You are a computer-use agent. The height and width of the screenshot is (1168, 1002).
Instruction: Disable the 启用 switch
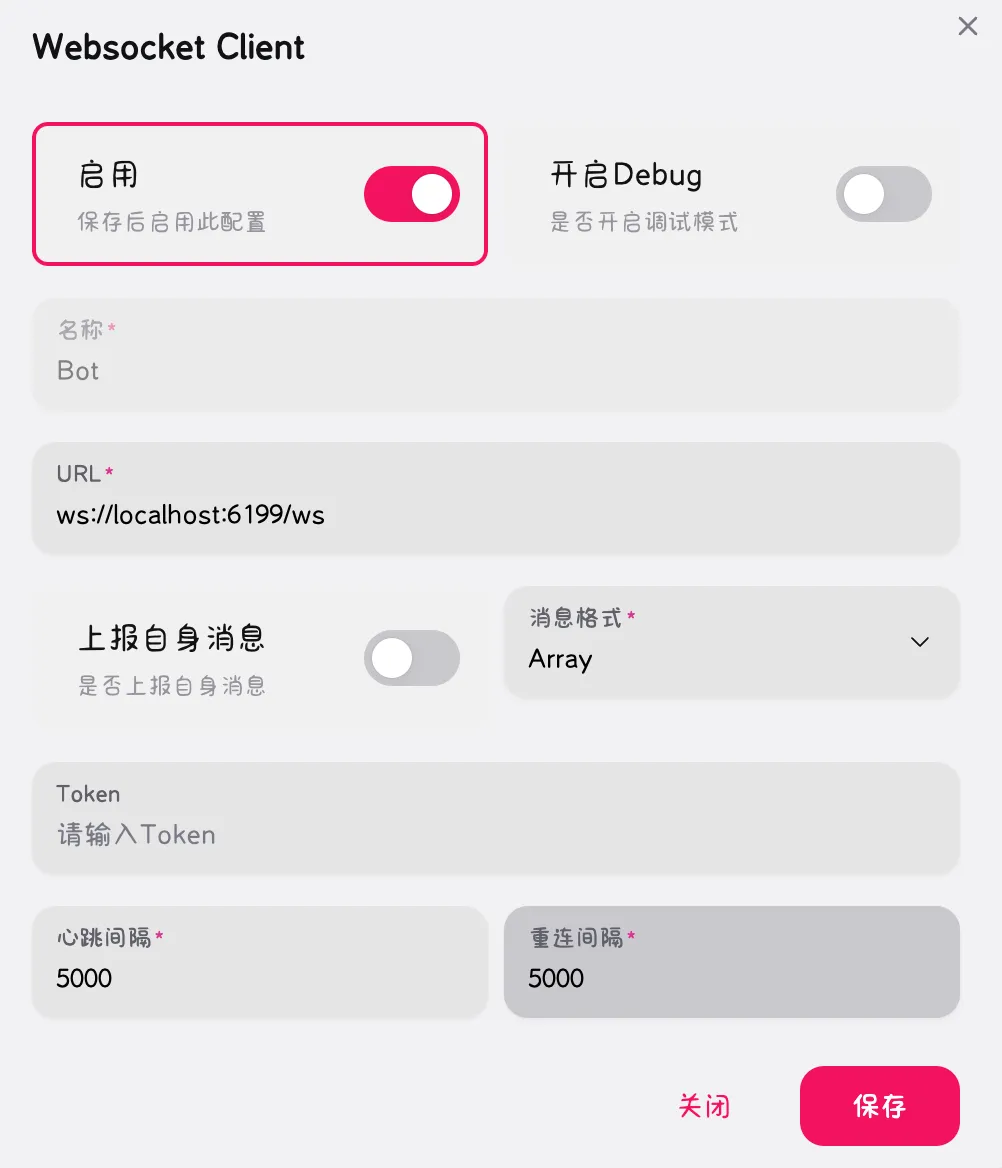point(411,194)
